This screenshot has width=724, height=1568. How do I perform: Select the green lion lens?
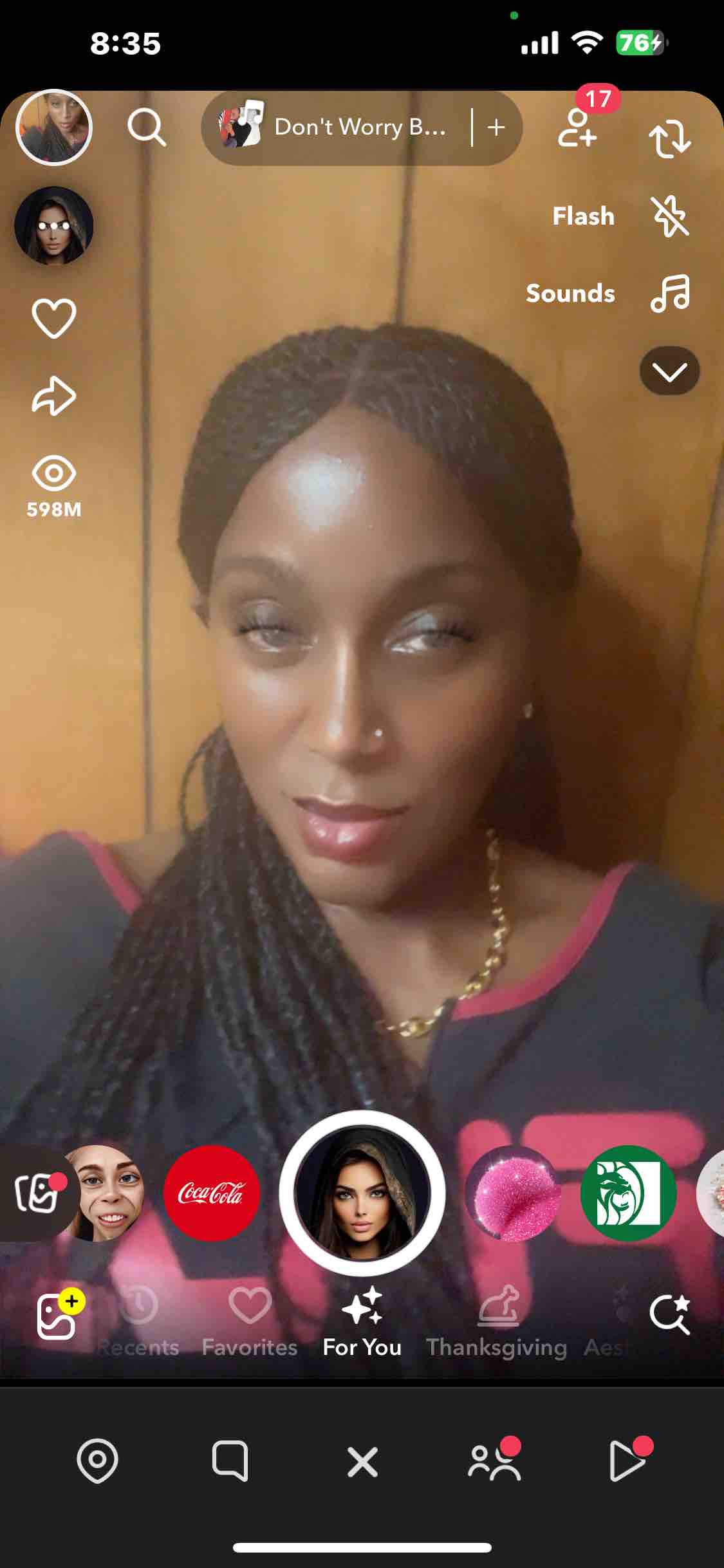tap(628, 1193)
